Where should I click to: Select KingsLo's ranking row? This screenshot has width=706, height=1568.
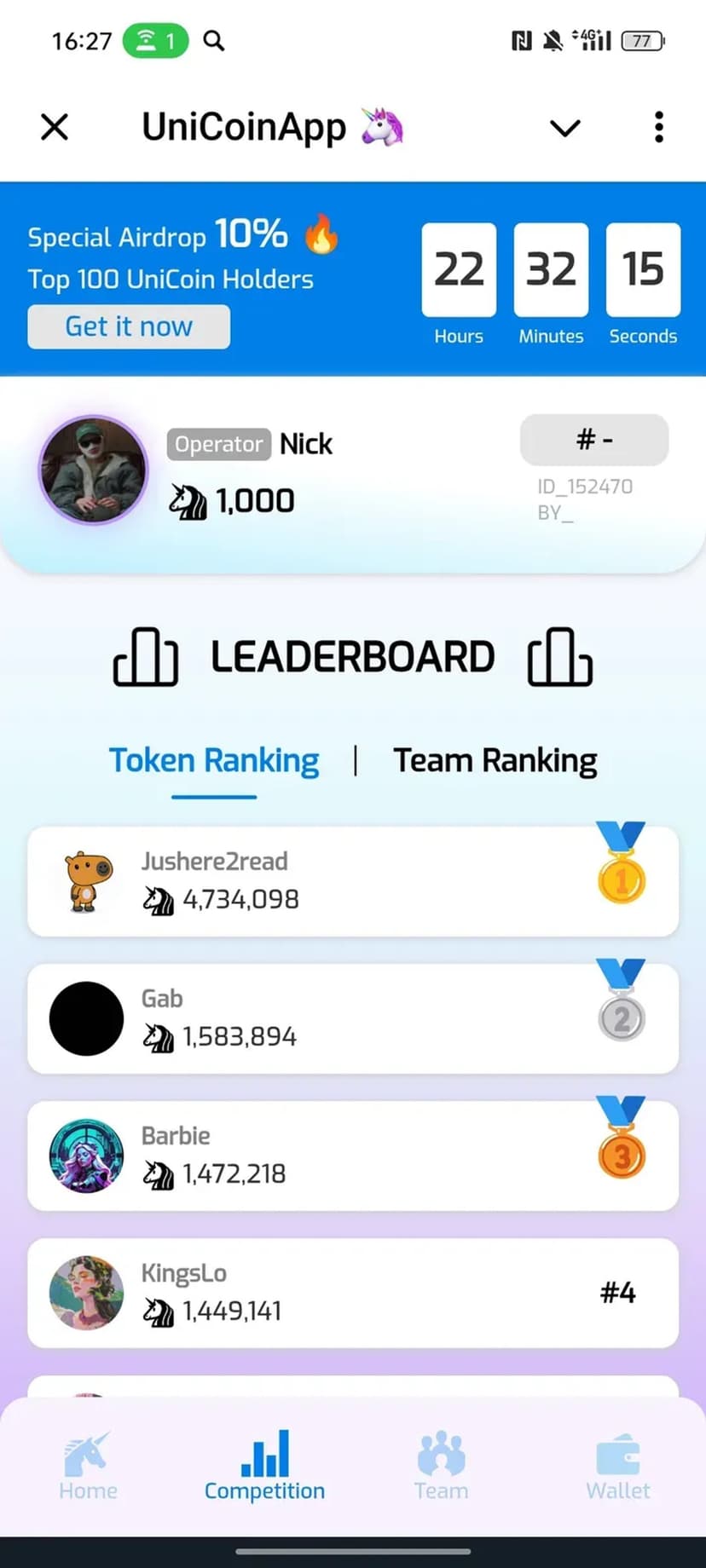353,1293
